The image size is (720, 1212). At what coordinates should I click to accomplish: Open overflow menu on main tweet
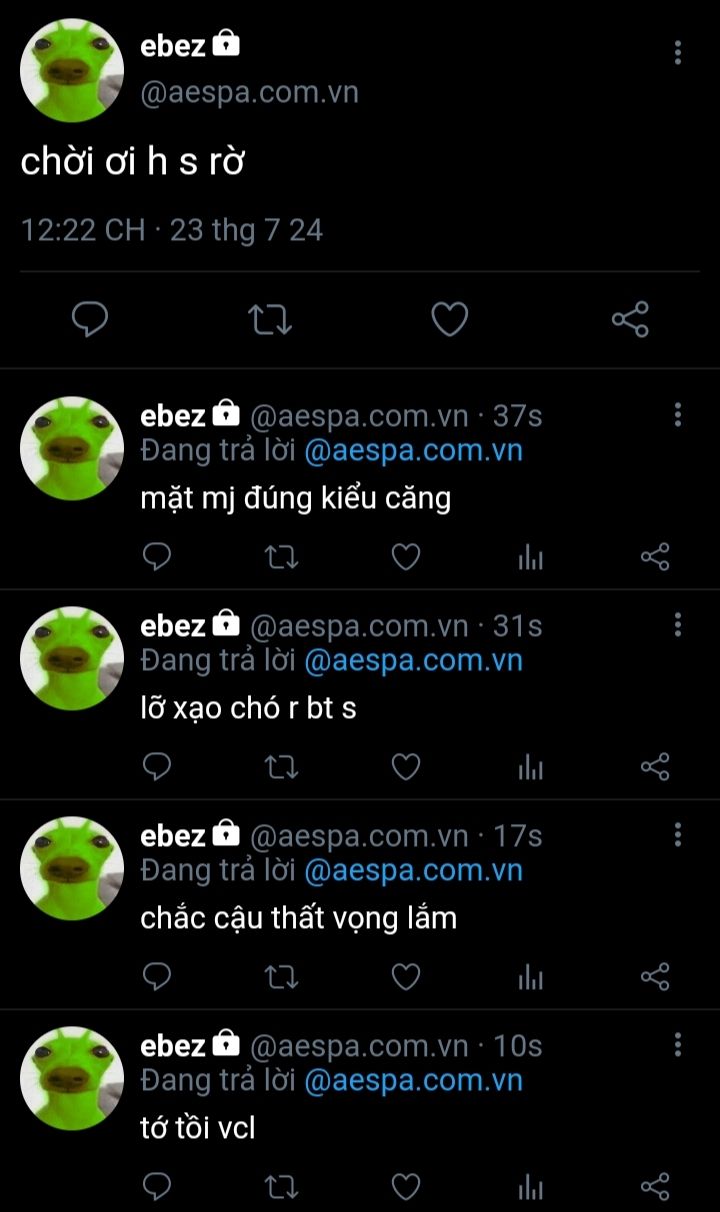677,52
